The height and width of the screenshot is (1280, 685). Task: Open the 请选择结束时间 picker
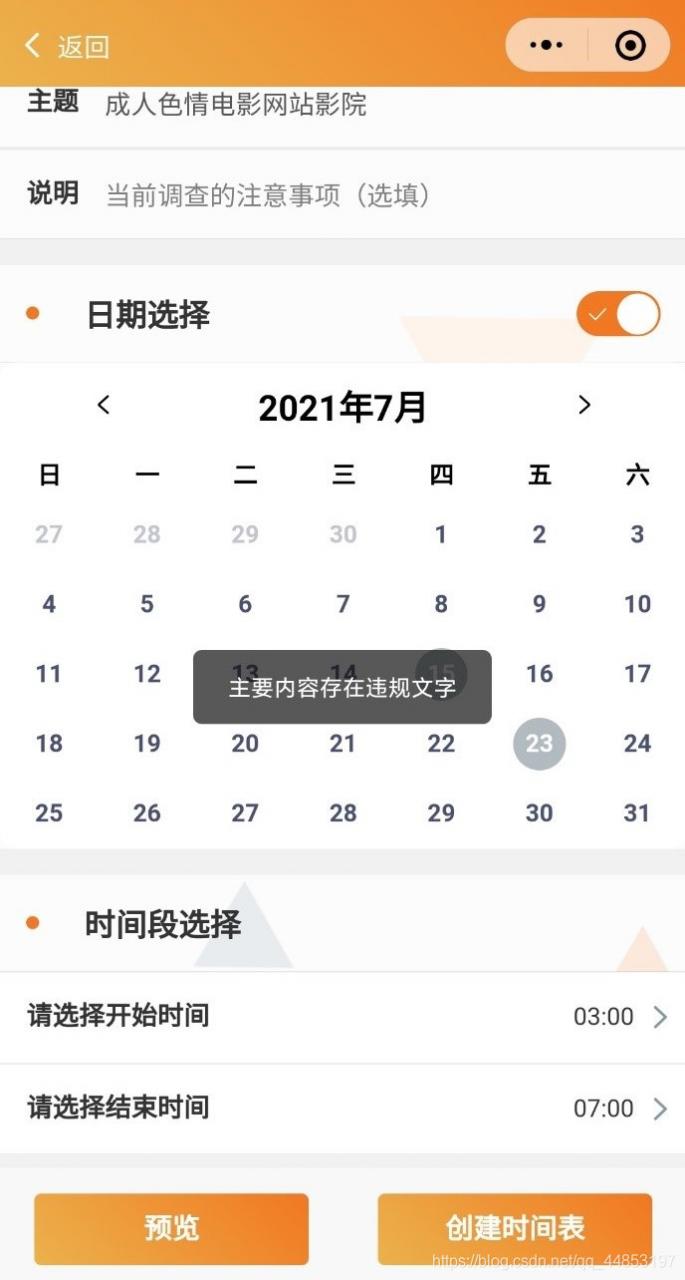pyautogui.click(x=342, y=1108)
